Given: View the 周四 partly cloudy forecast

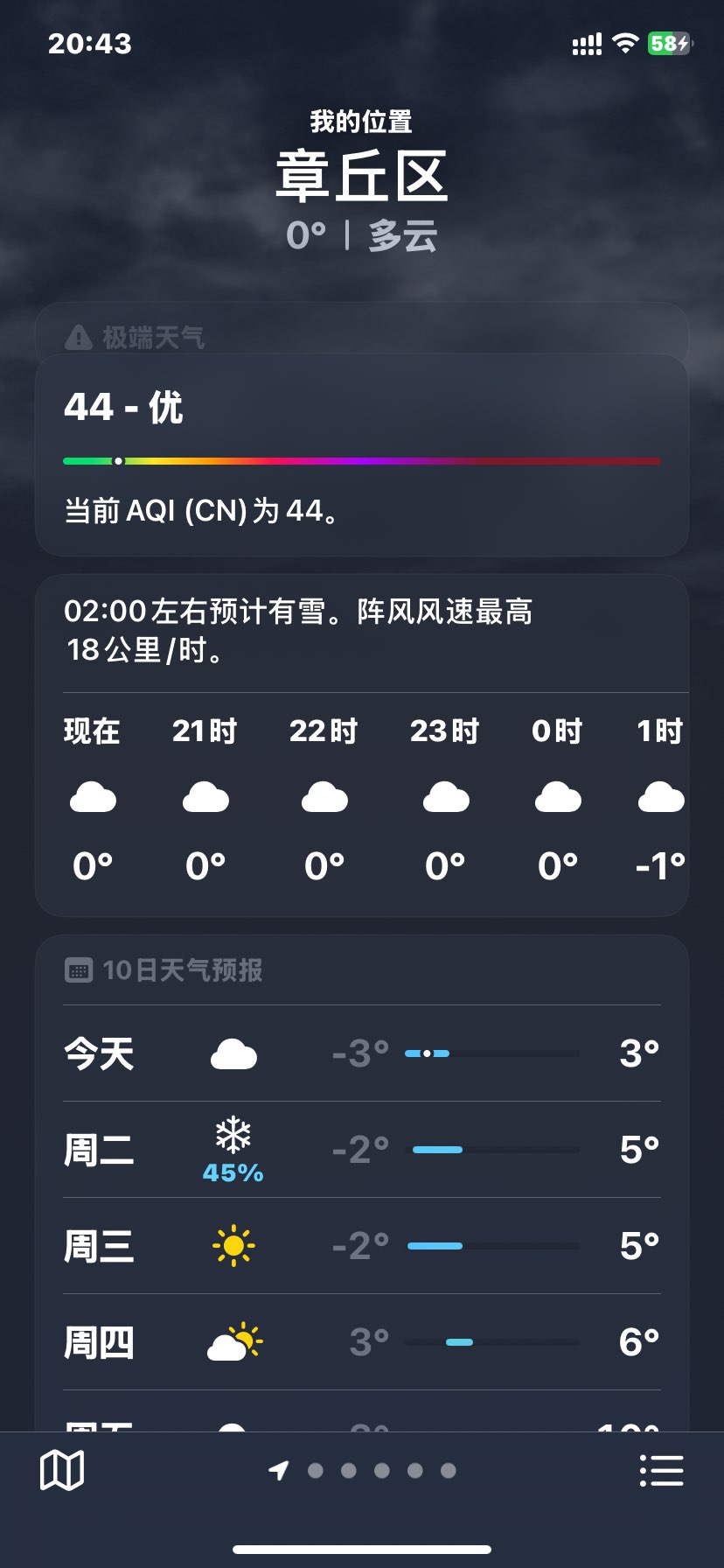Looking at the screenshot, I should point(361,1342).
